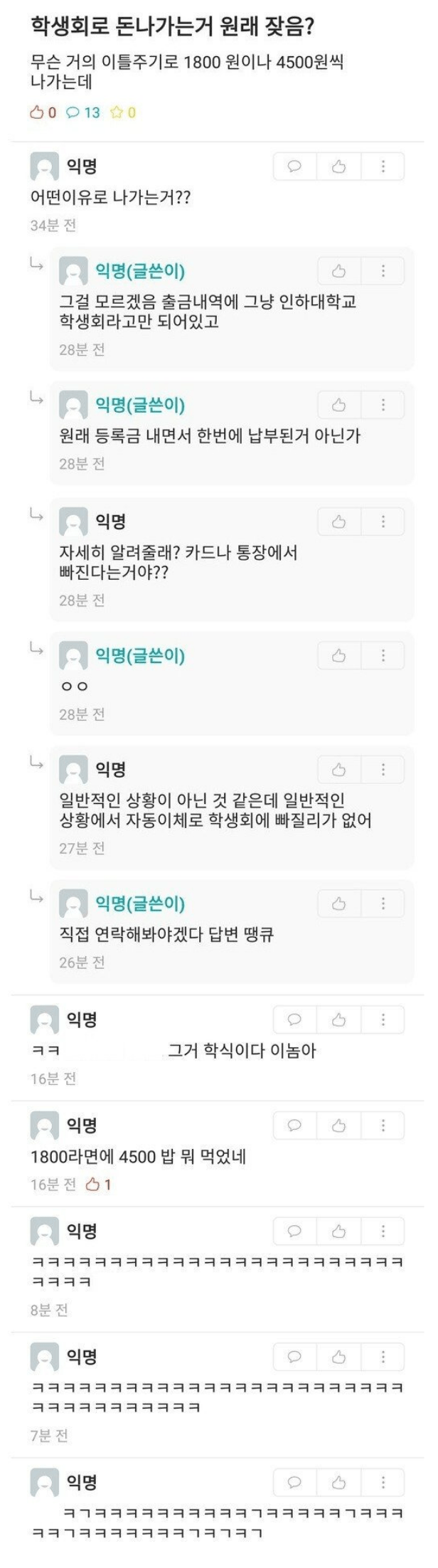Reply to the 8분 전 'ㅋㅋㅋ' comment
This screenshot has height=1568, width=438.
(x=294, y=1231)
